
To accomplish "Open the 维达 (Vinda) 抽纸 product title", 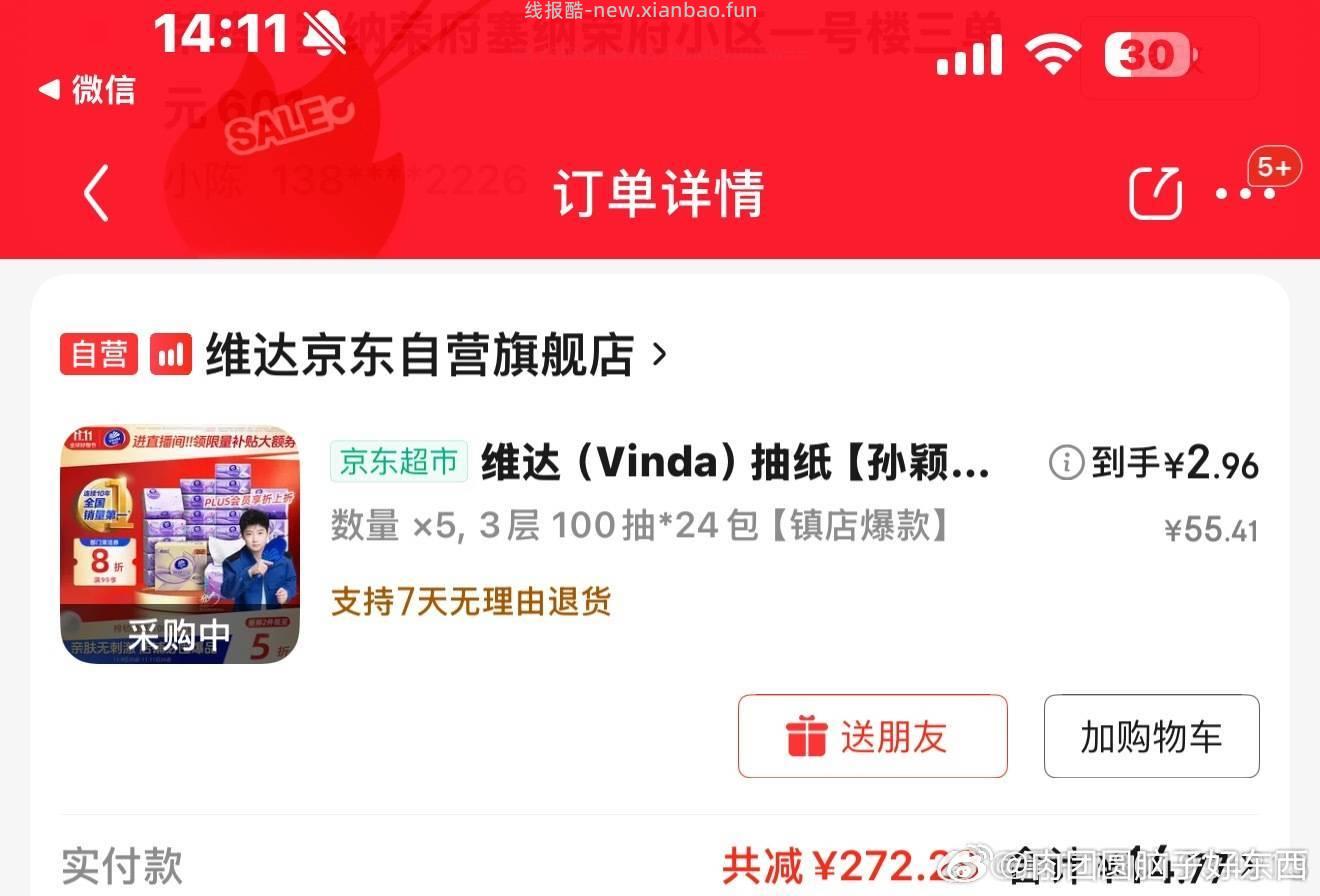I will pos(735,463).
